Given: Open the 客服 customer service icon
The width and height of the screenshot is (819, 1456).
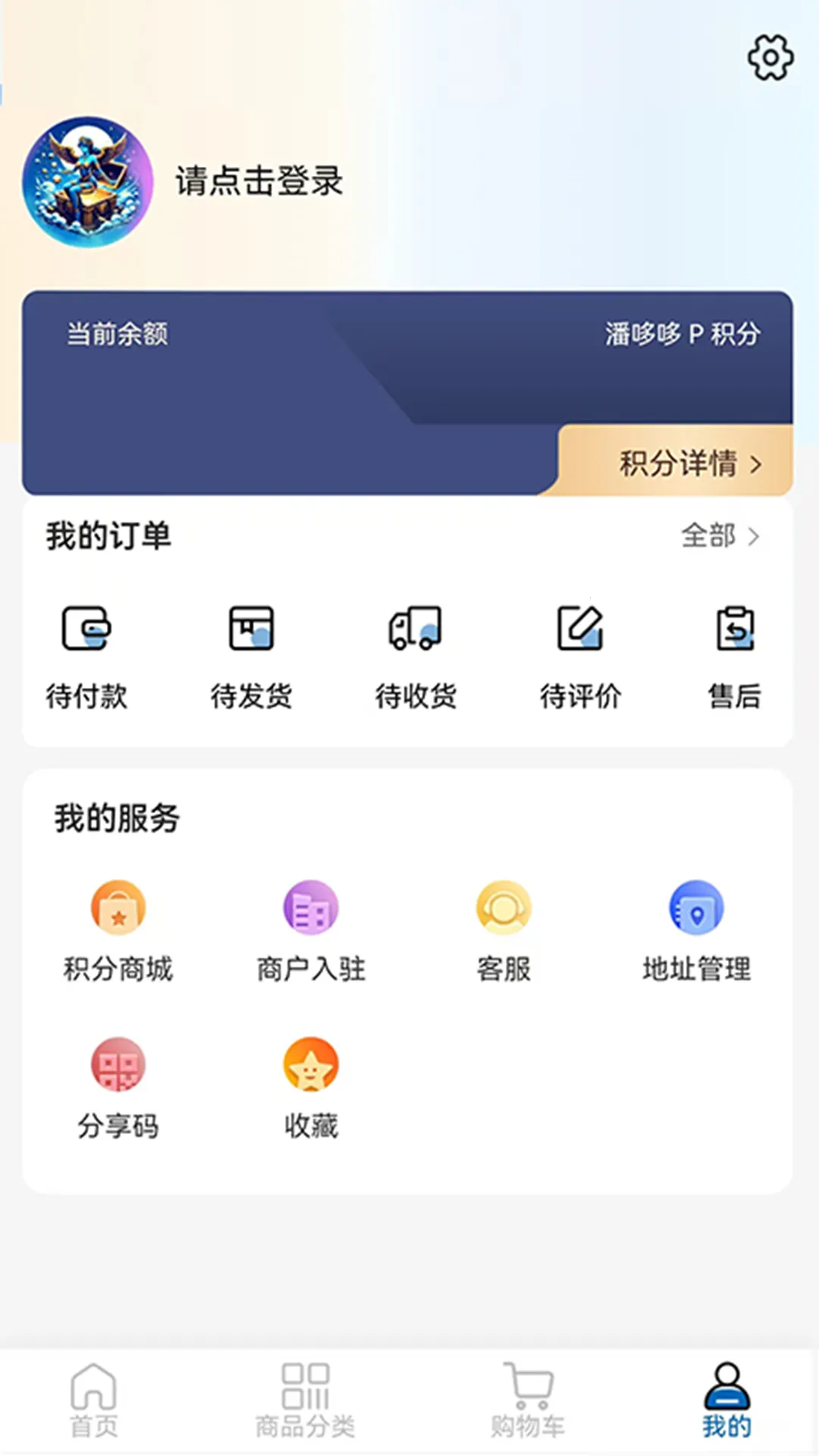Looking at the screenshot, I should tap(504, 907).
